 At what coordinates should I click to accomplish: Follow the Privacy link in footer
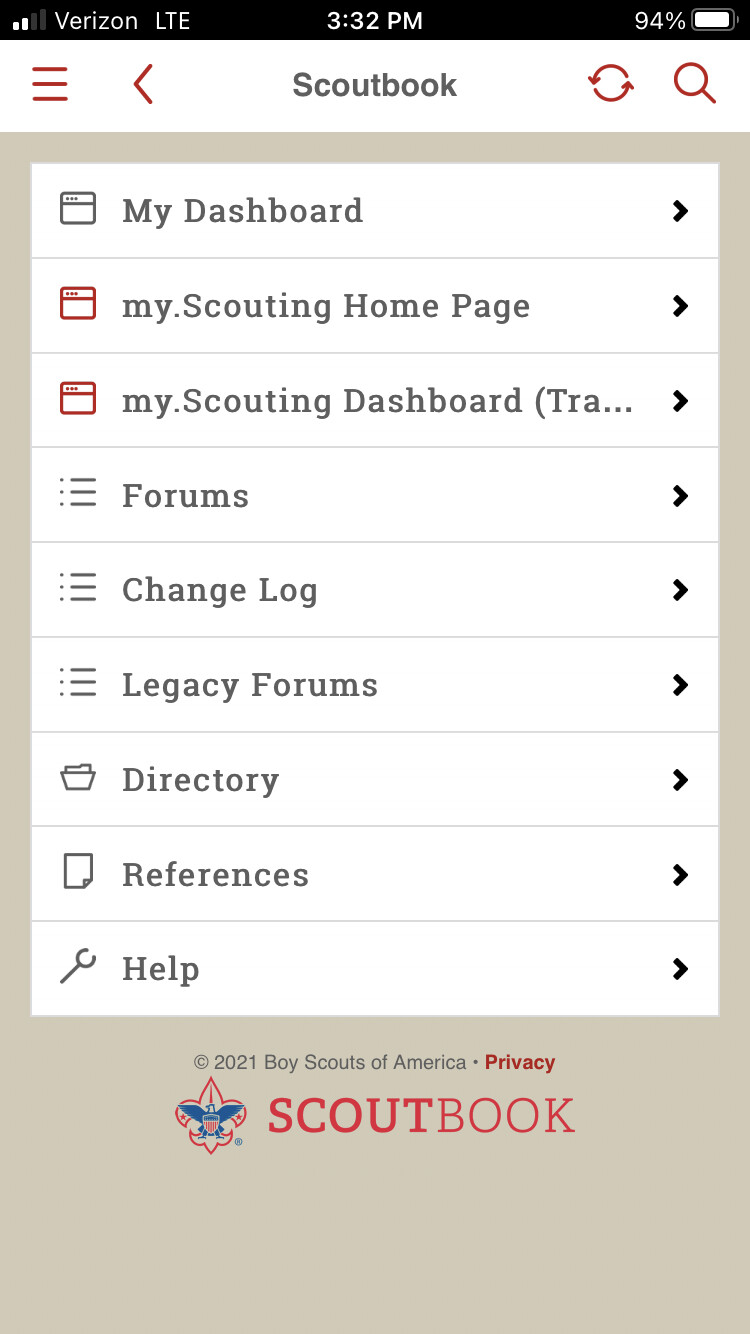[x=520, y=1062]
